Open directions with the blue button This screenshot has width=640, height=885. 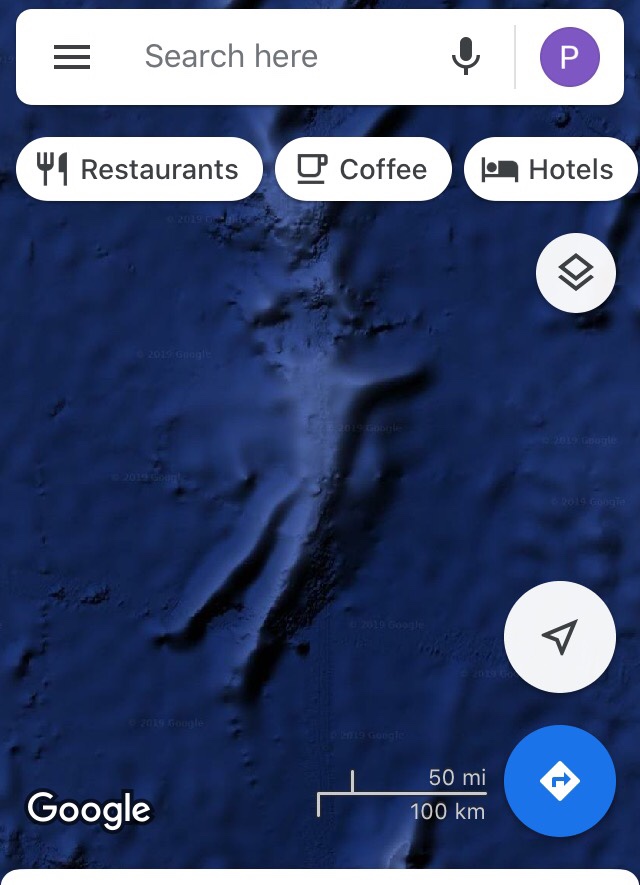(559, 780)
